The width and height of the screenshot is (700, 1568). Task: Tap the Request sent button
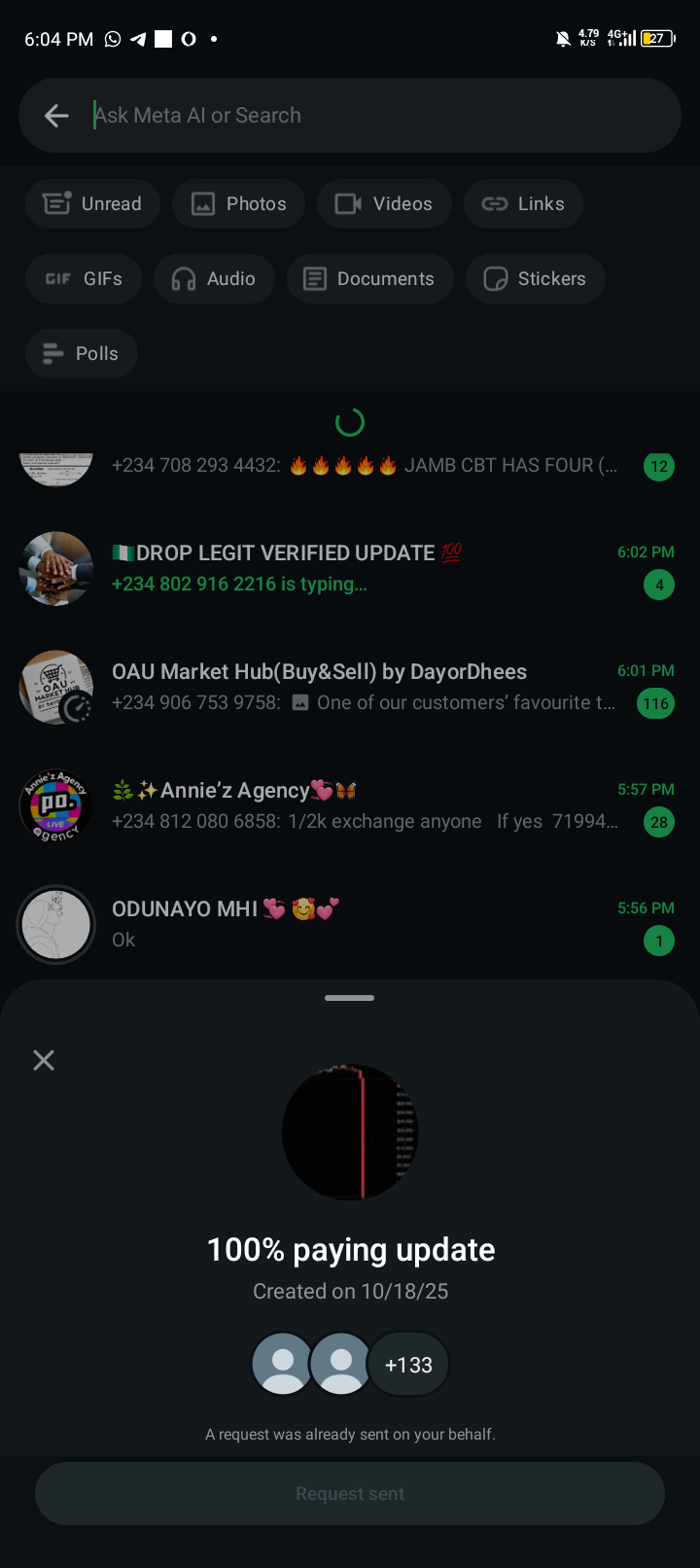350,1493
